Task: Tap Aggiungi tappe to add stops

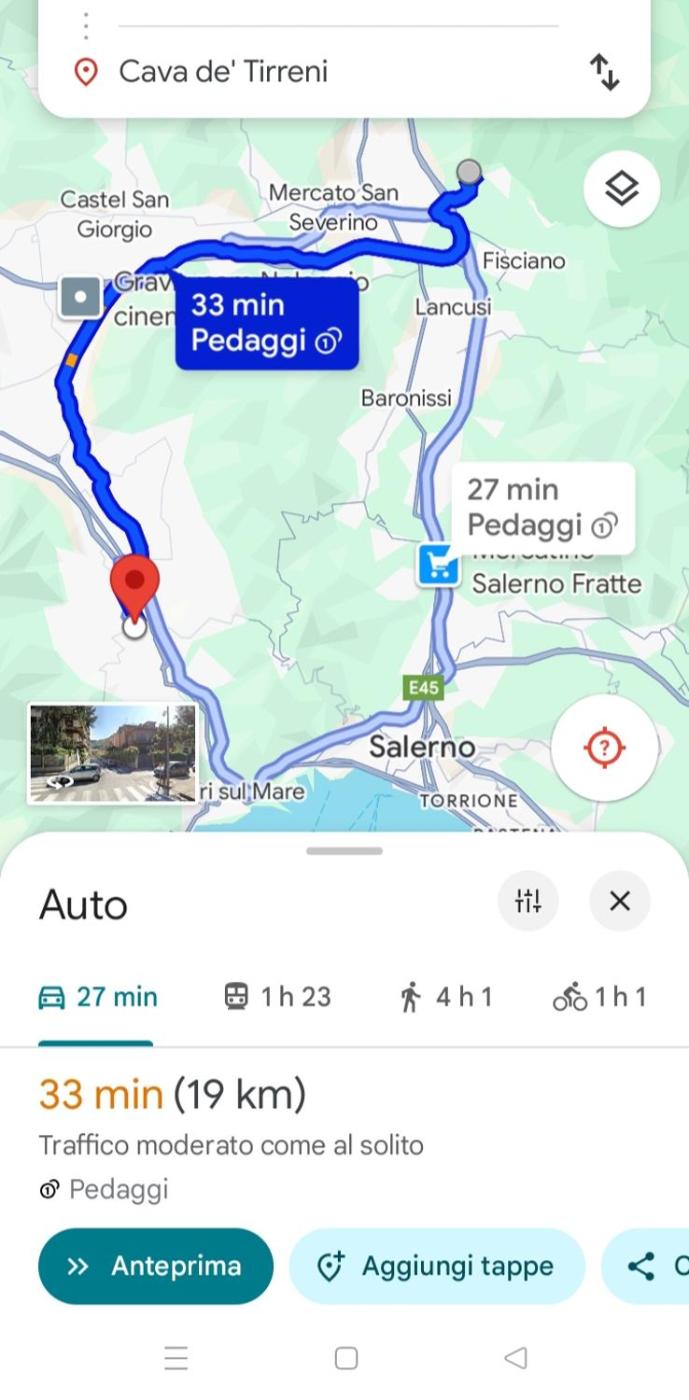Action: 437,1266
